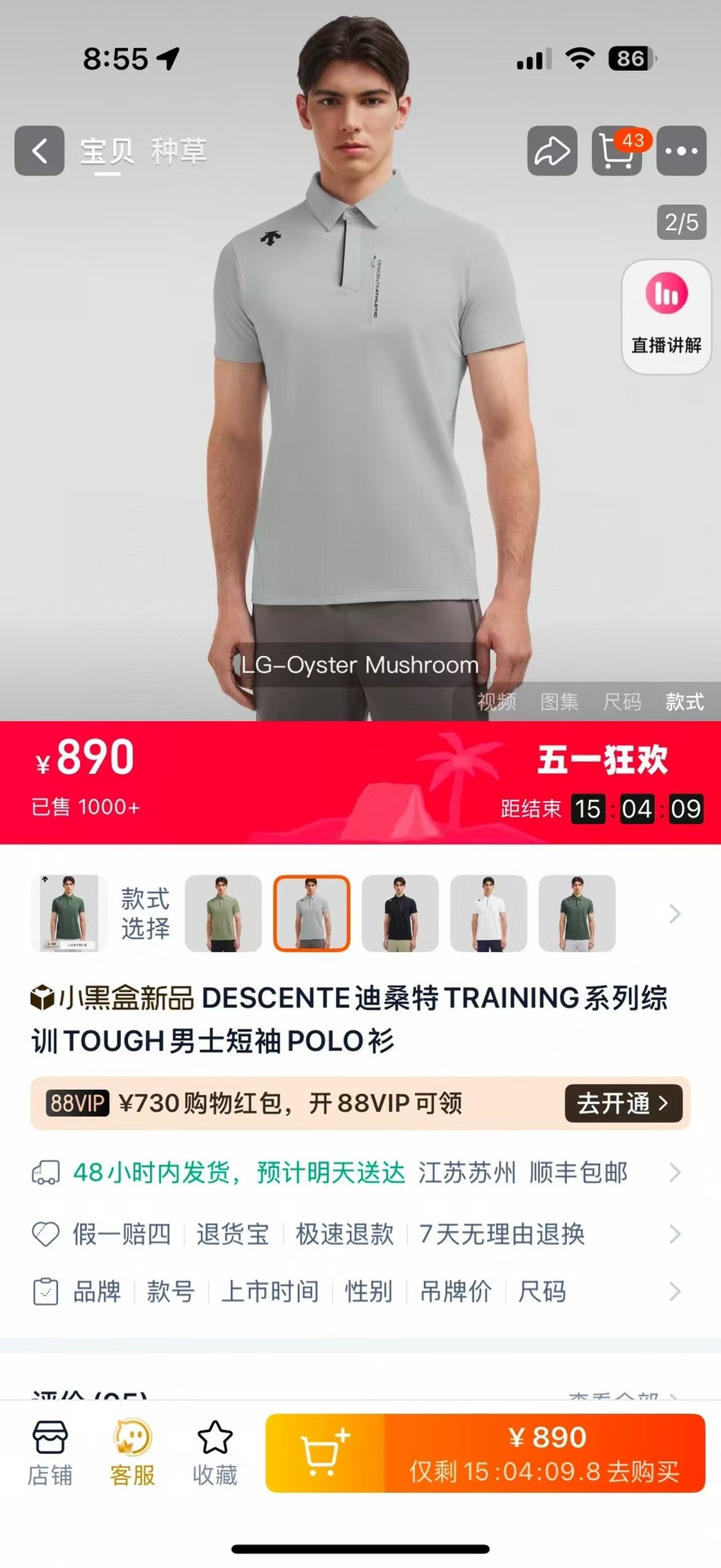721x1568 pixels.
Task: Select the black shirt style thumbnail
Action: click(x=400, y=913)
